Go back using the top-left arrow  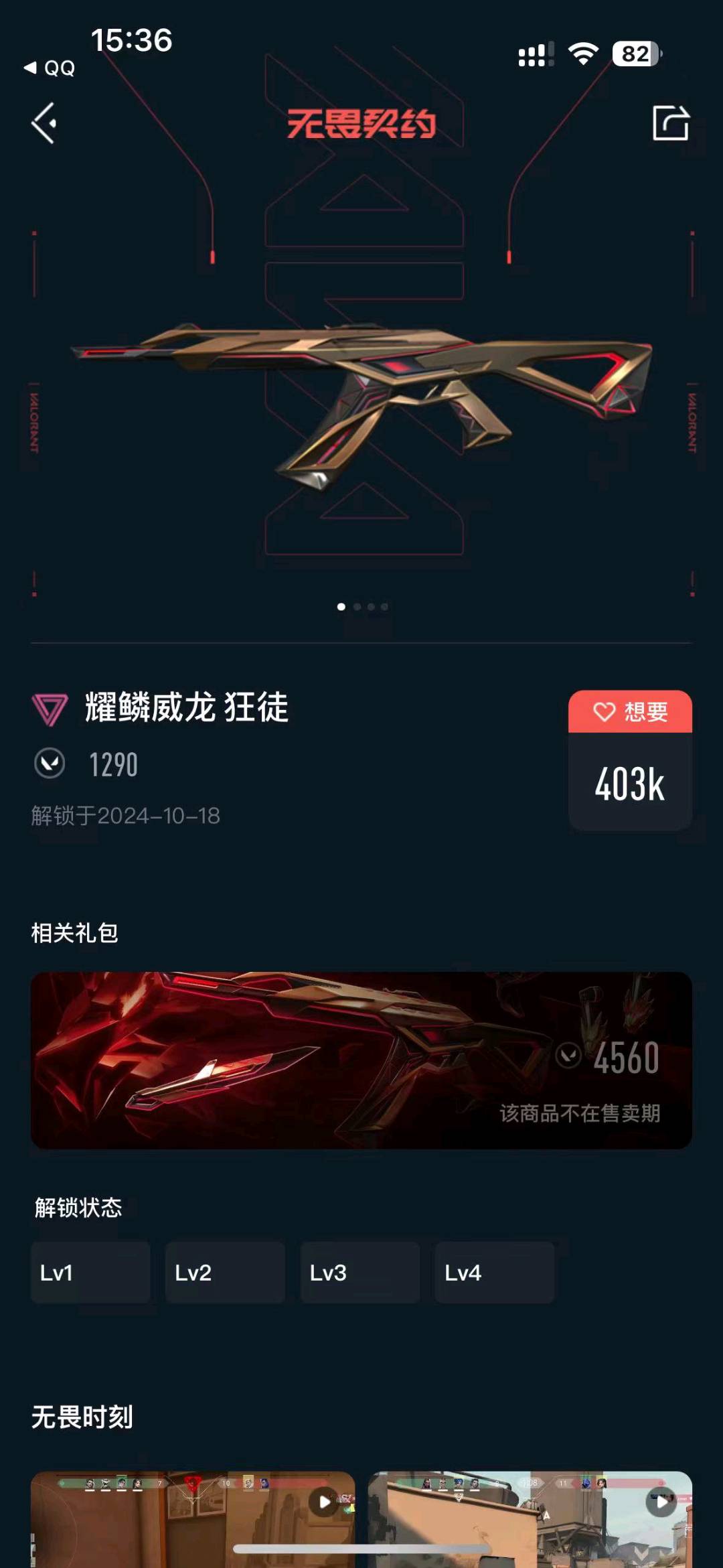click(44, 123)
